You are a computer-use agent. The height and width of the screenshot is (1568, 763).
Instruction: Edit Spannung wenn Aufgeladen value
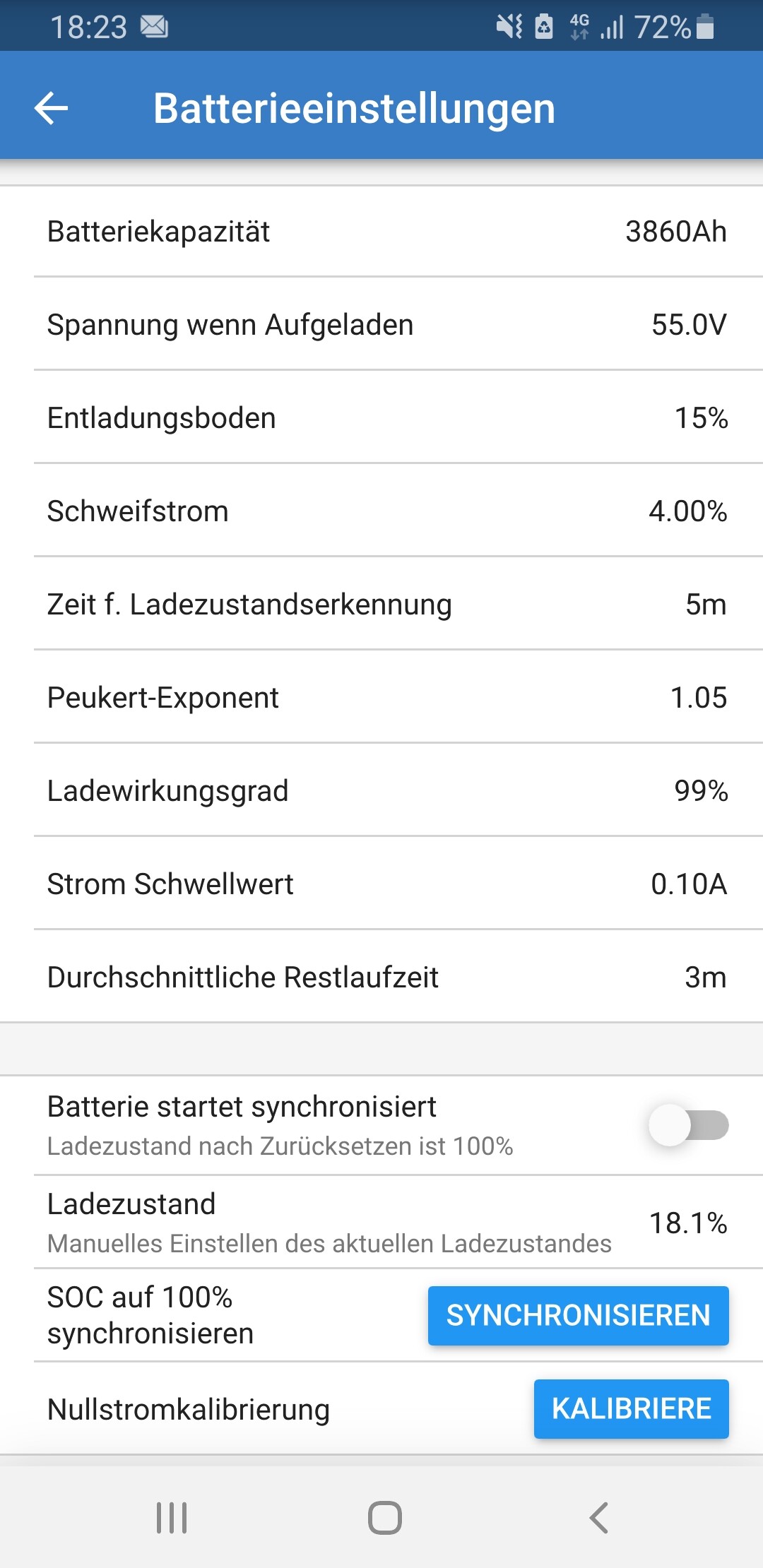pos(381,325)
